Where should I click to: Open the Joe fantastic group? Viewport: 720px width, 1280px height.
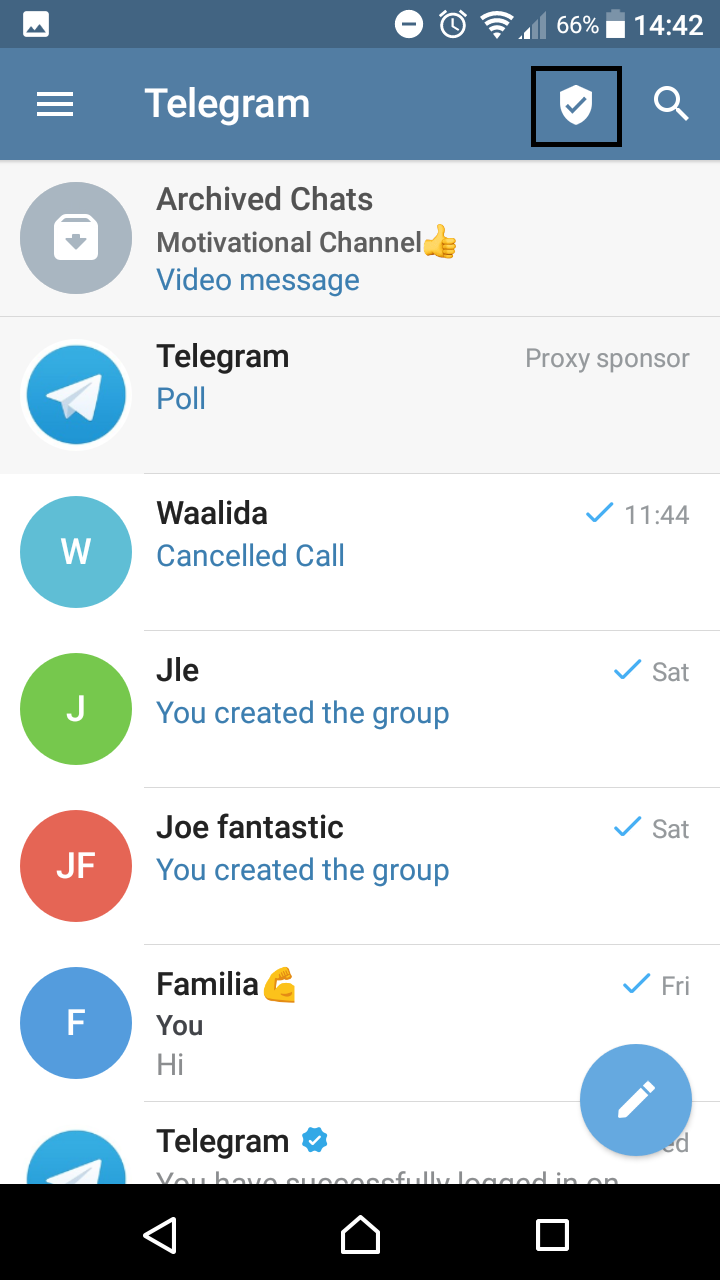coord(360,866)
